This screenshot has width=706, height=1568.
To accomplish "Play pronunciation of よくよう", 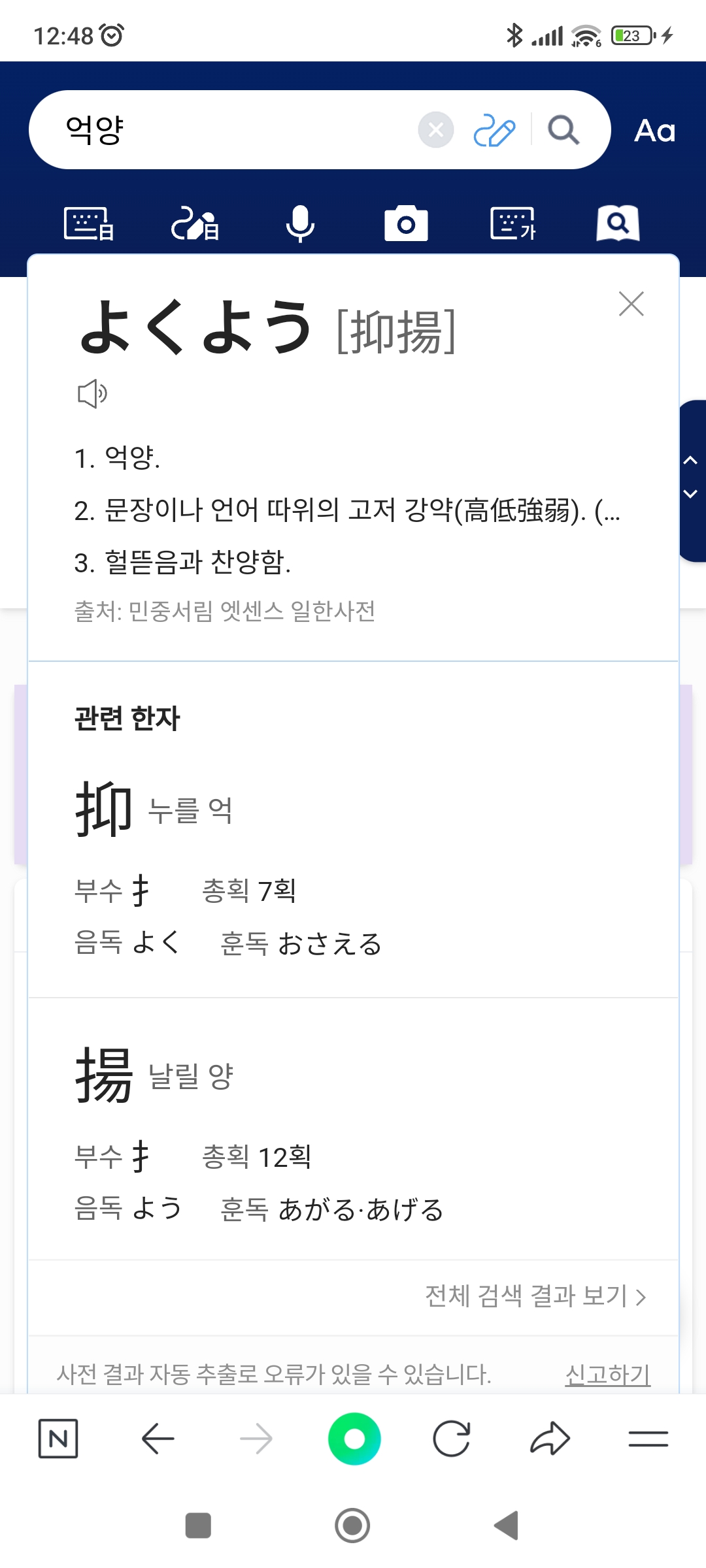I will pyautogui.click(x=92, y=393).
